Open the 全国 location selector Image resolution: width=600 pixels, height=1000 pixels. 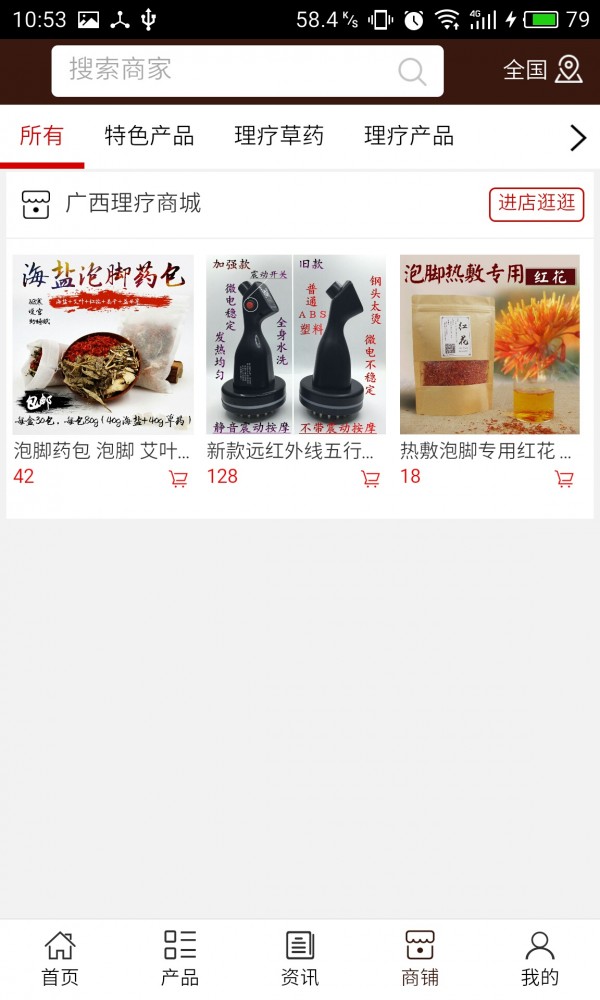click(543, 70)
